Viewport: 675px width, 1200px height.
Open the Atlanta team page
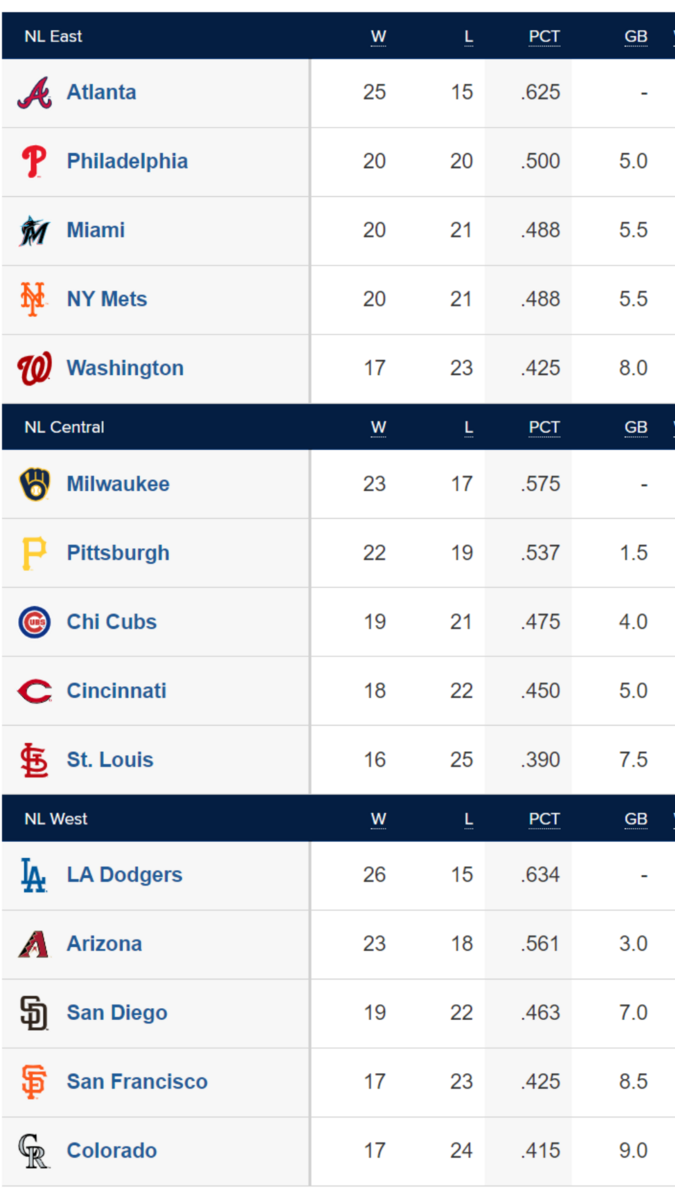101,92
